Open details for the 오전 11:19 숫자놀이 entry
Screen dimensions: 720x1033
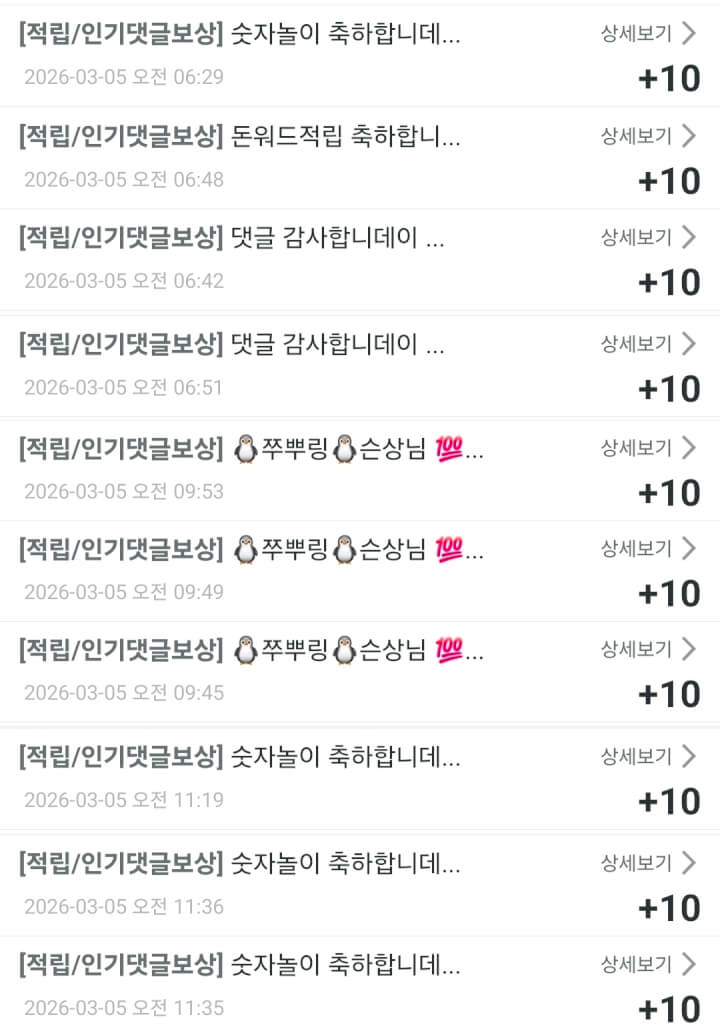tap(647, 756)
